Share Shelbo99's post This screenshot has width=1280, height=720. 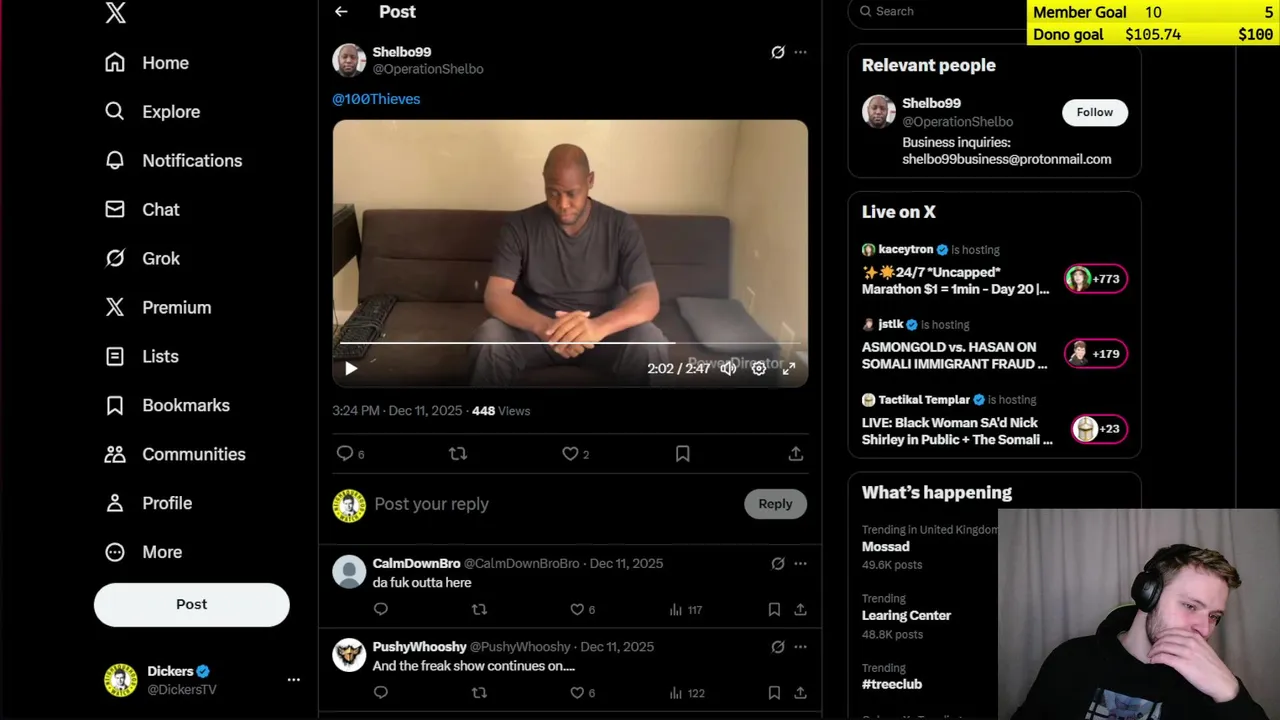pos(795,454)
